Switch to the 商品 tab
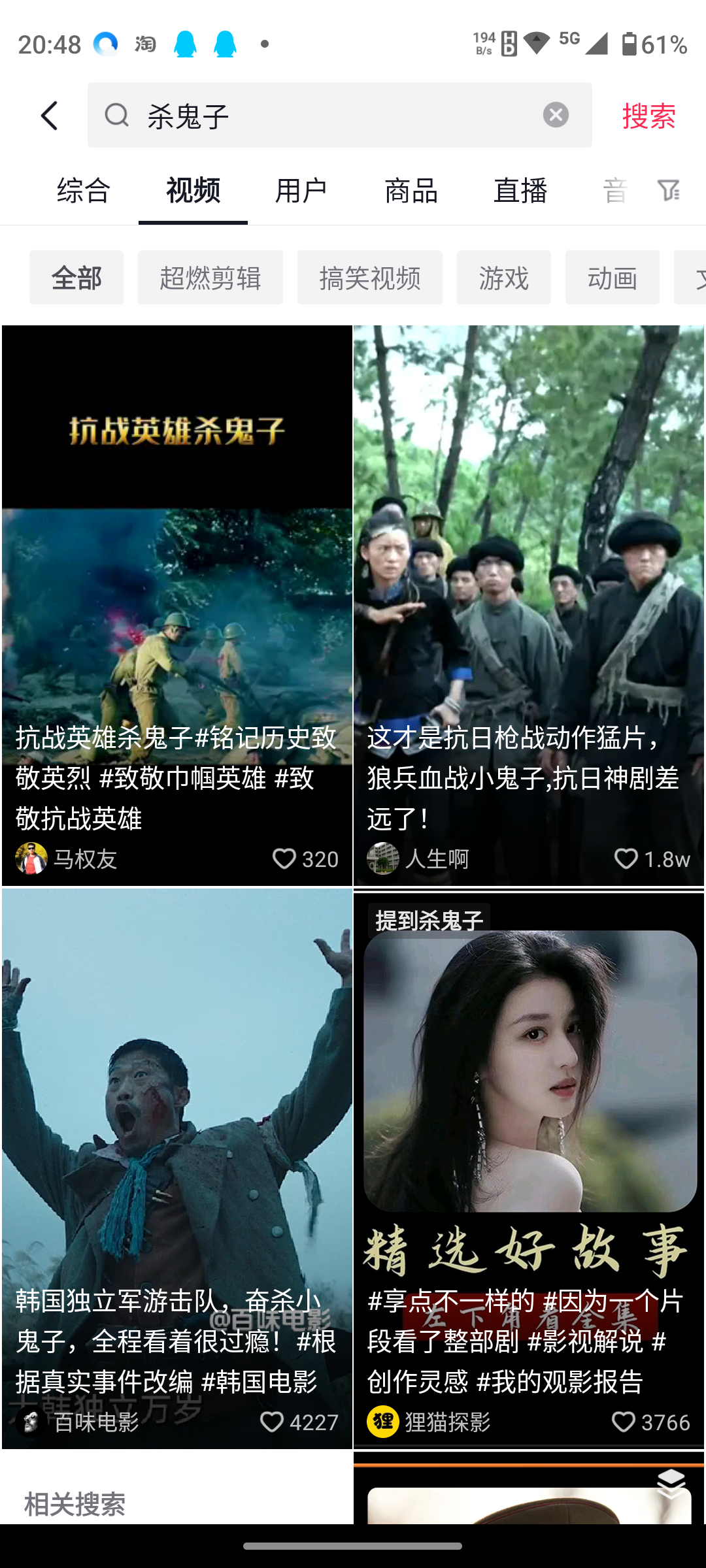This screenshot has height=1568, width=706. point(411,190)
